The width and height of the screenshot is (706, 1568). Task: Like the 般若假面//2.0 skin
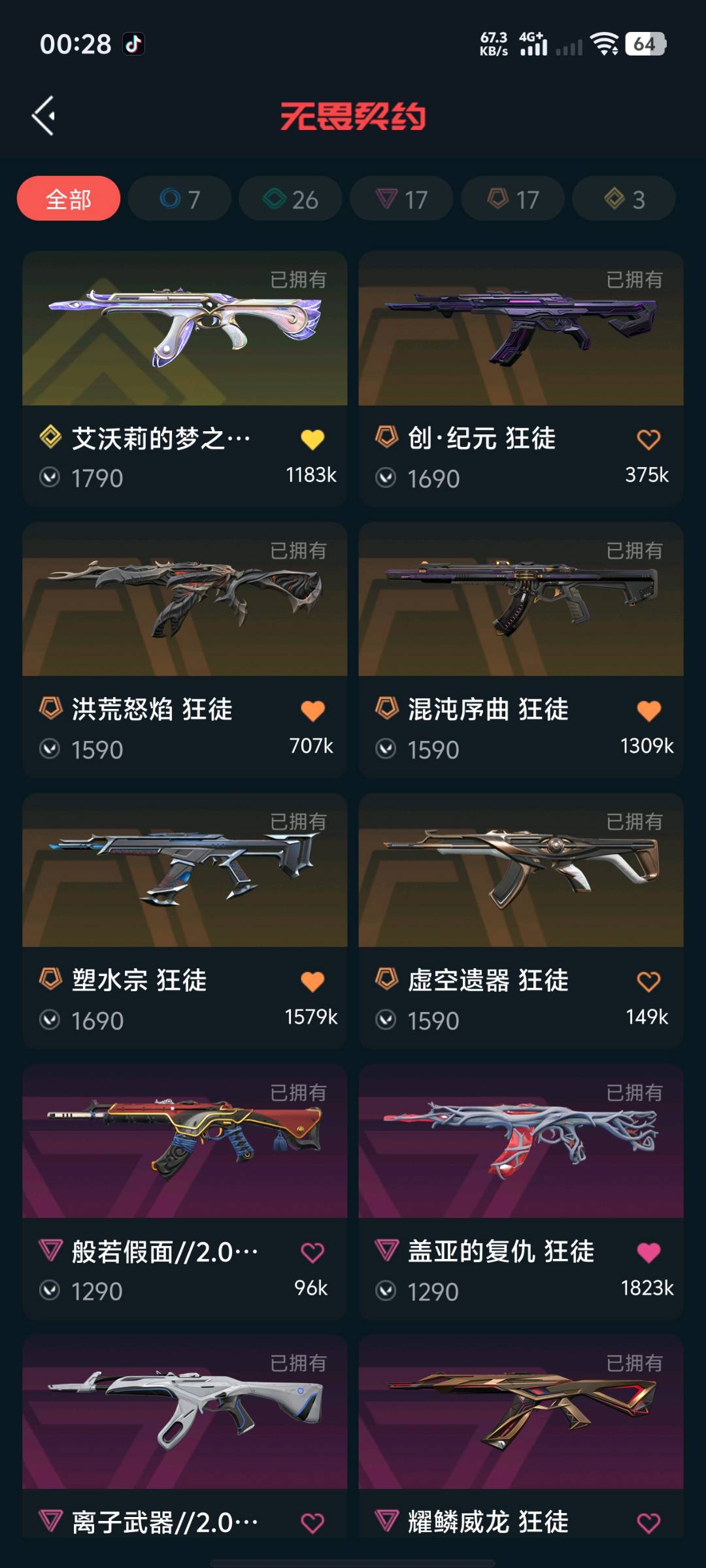312,1252
